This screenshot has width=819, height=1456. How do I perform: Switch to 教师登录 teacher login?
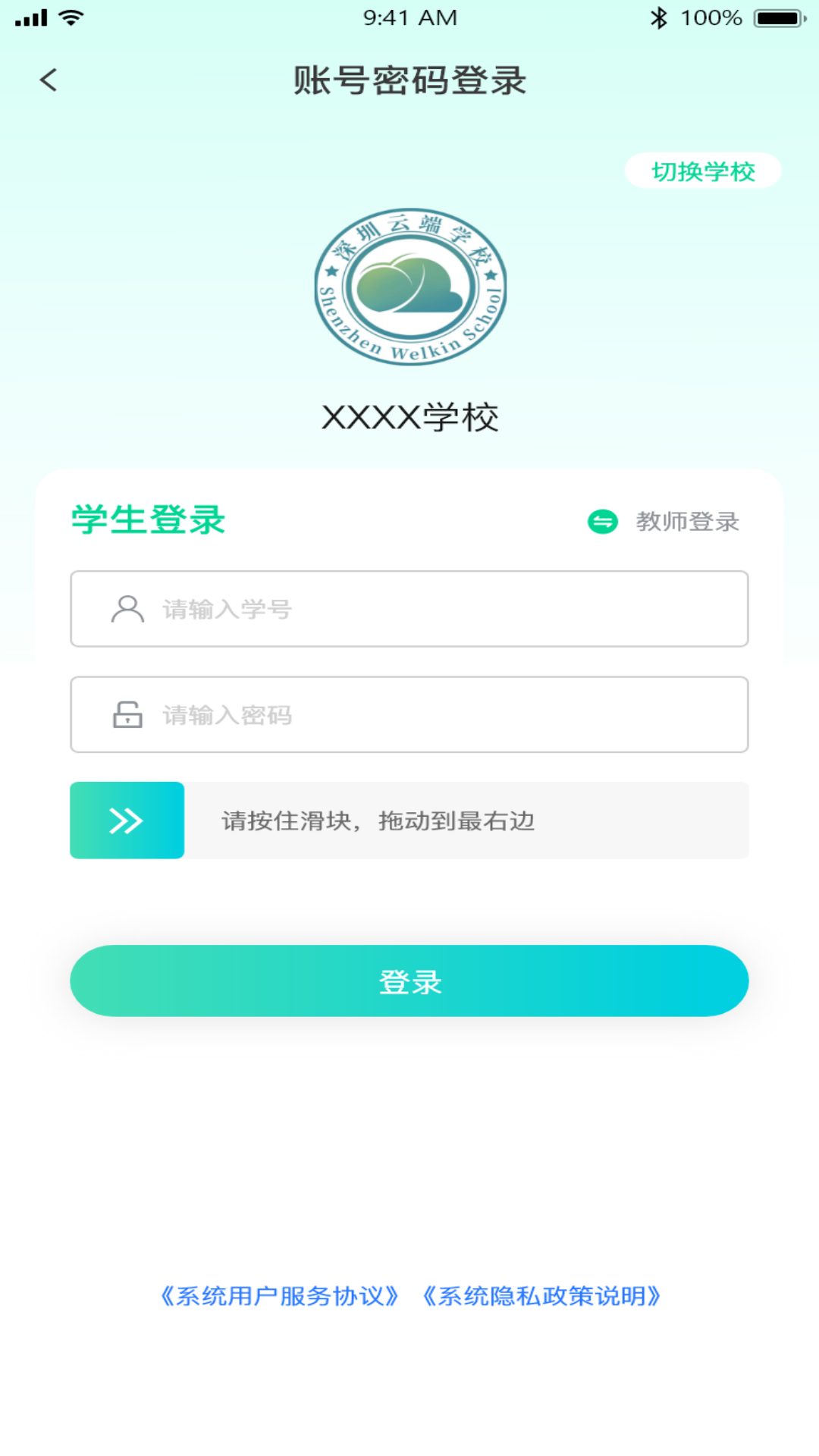(x=664, y=522)
